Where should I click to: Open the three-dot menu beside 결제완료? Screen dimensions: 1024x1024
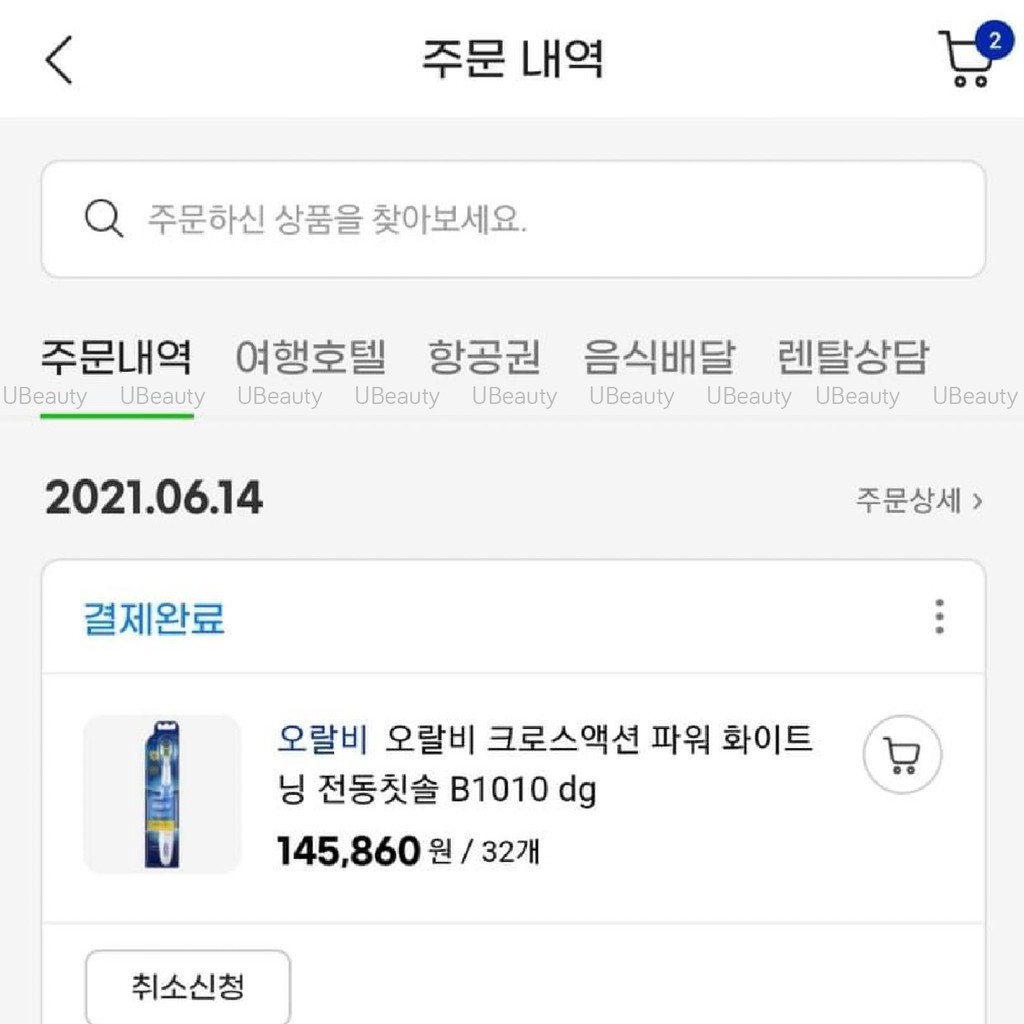[939, 617]
